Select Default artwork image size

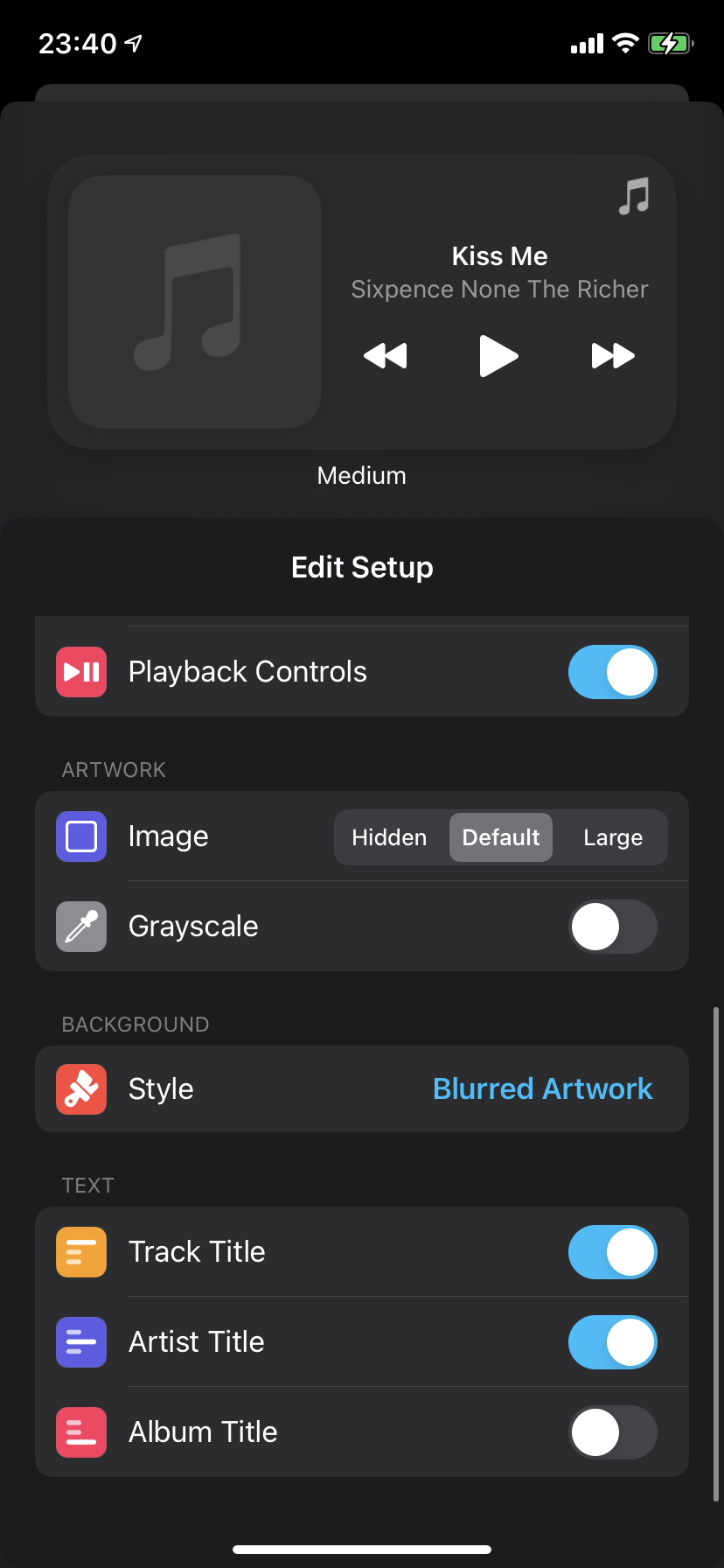pyautogui.click(x=500, y=837)
